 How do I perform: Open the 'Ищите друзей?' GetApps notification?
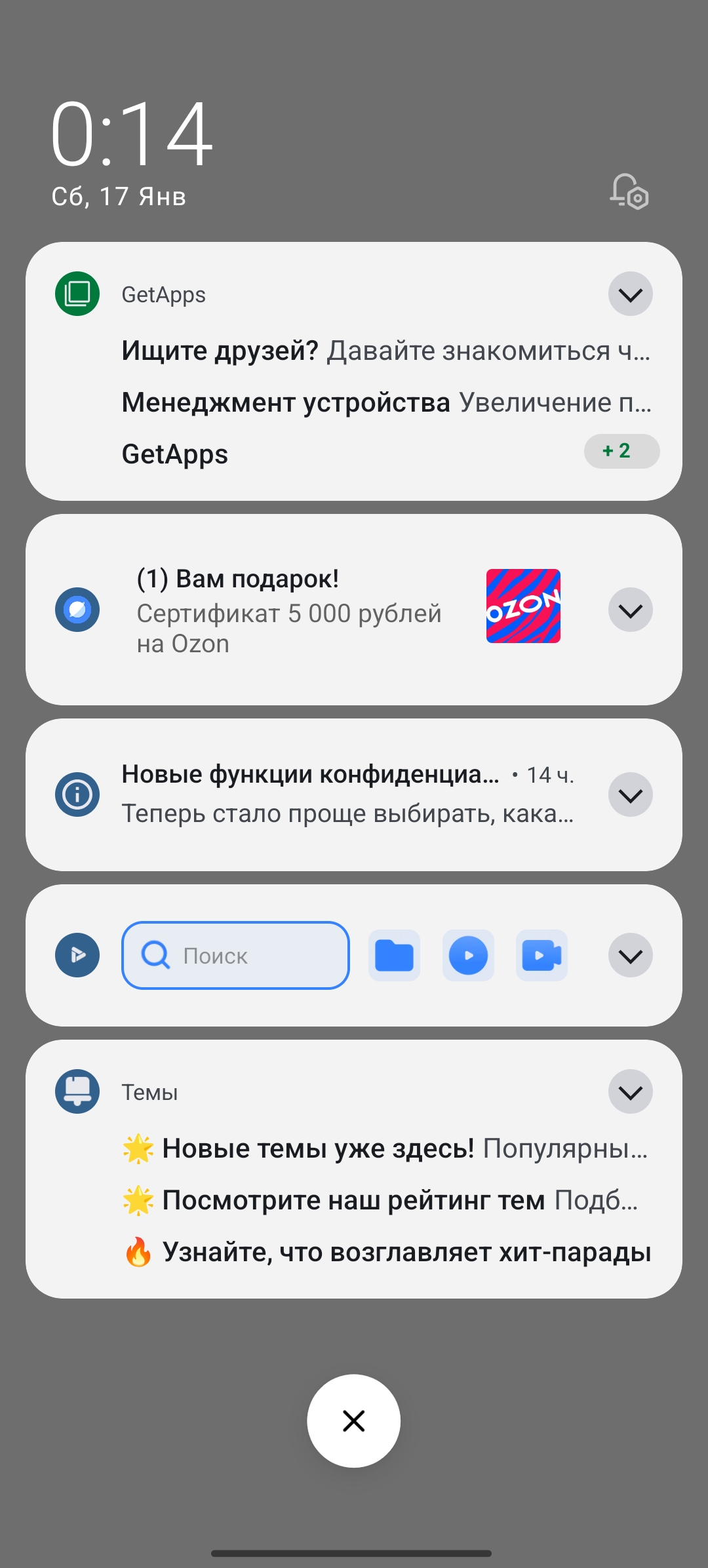coord(385,351)
